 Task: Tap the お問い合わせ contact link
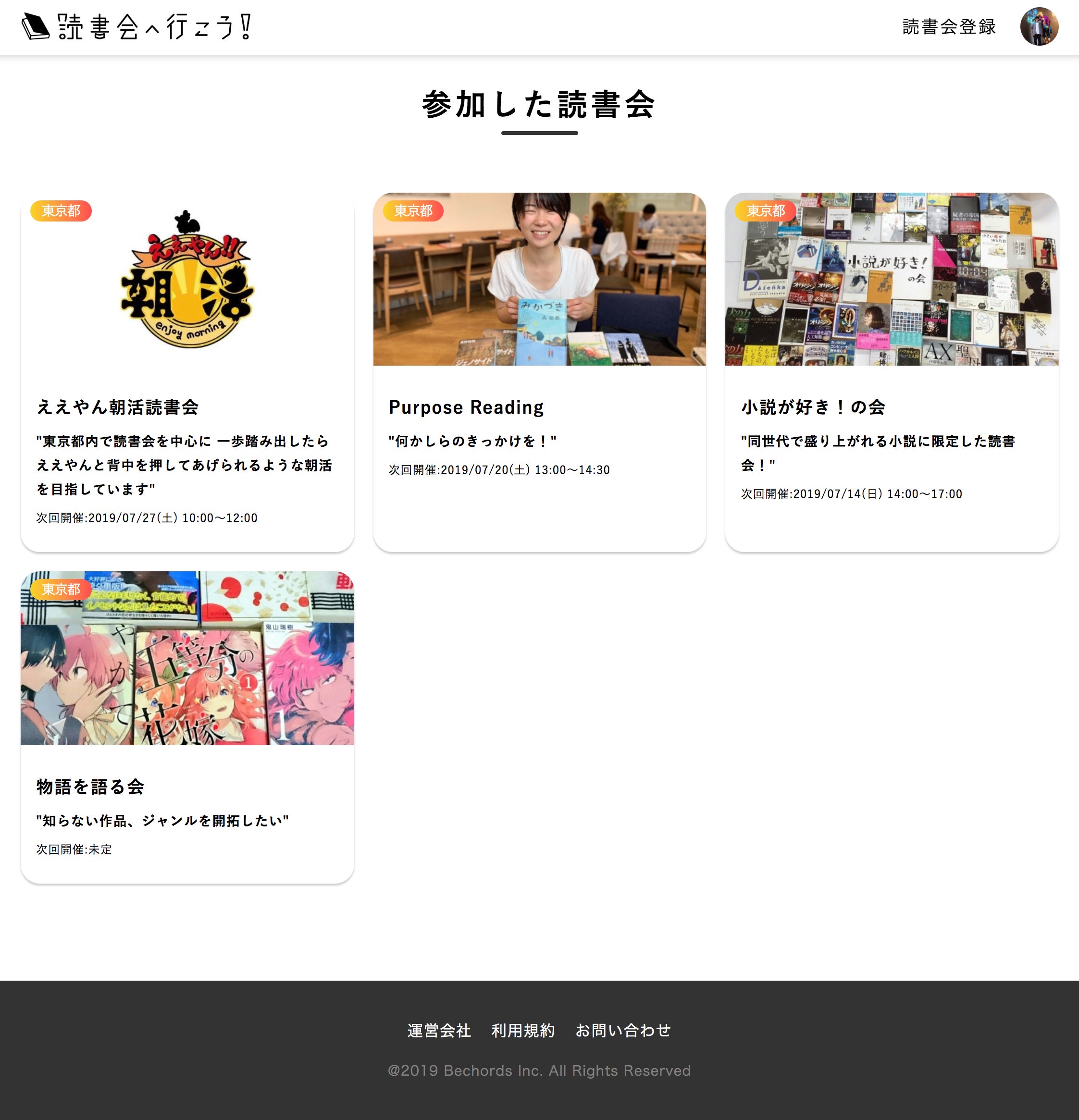(x=623, y=1030)
